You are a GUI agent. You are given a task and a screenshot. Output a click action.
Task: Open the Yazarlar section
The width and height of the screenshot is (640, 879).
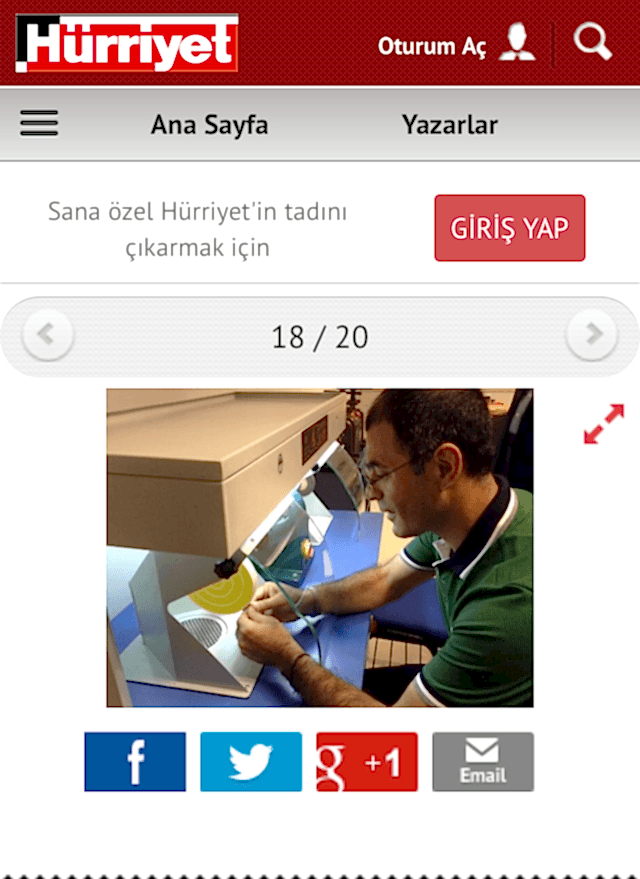point(449,125)
